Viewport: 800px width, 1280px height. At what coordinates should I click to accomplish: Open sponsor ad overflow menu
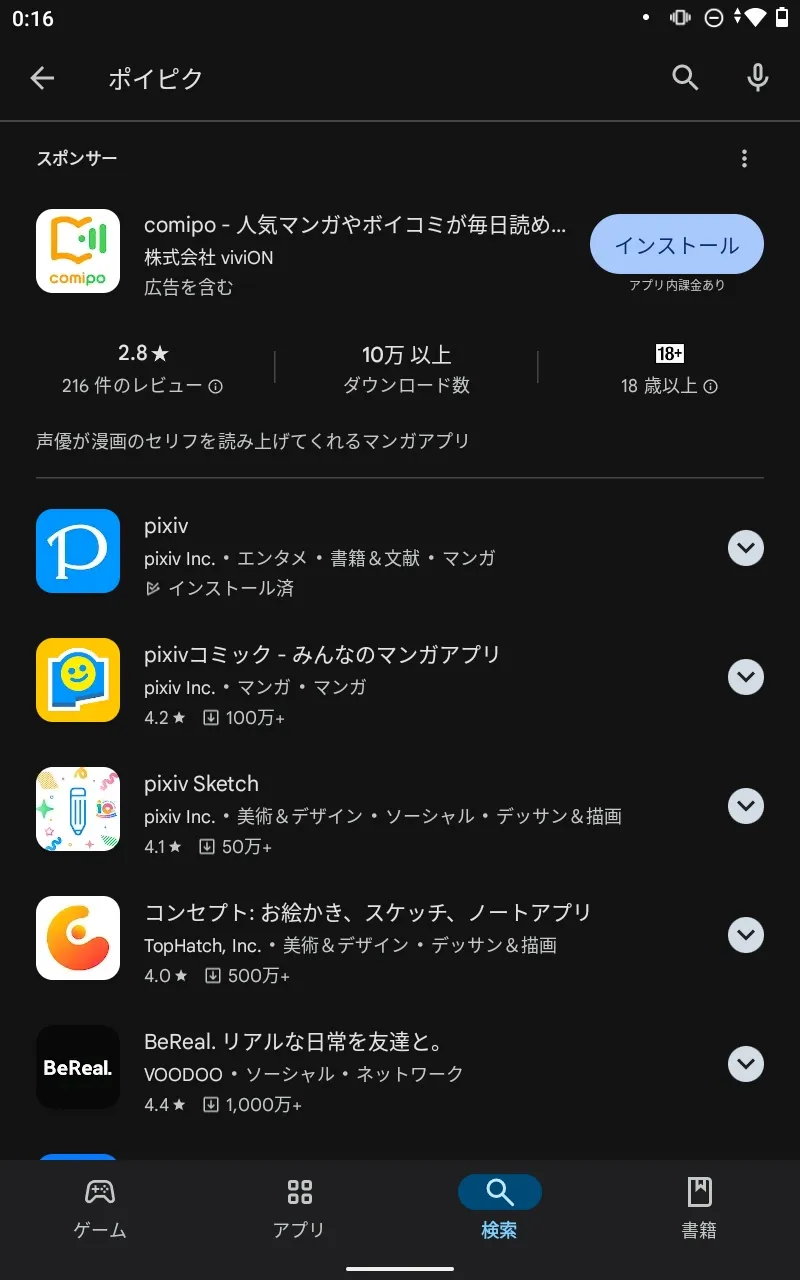pyautogui.click(x=744, y=159)
